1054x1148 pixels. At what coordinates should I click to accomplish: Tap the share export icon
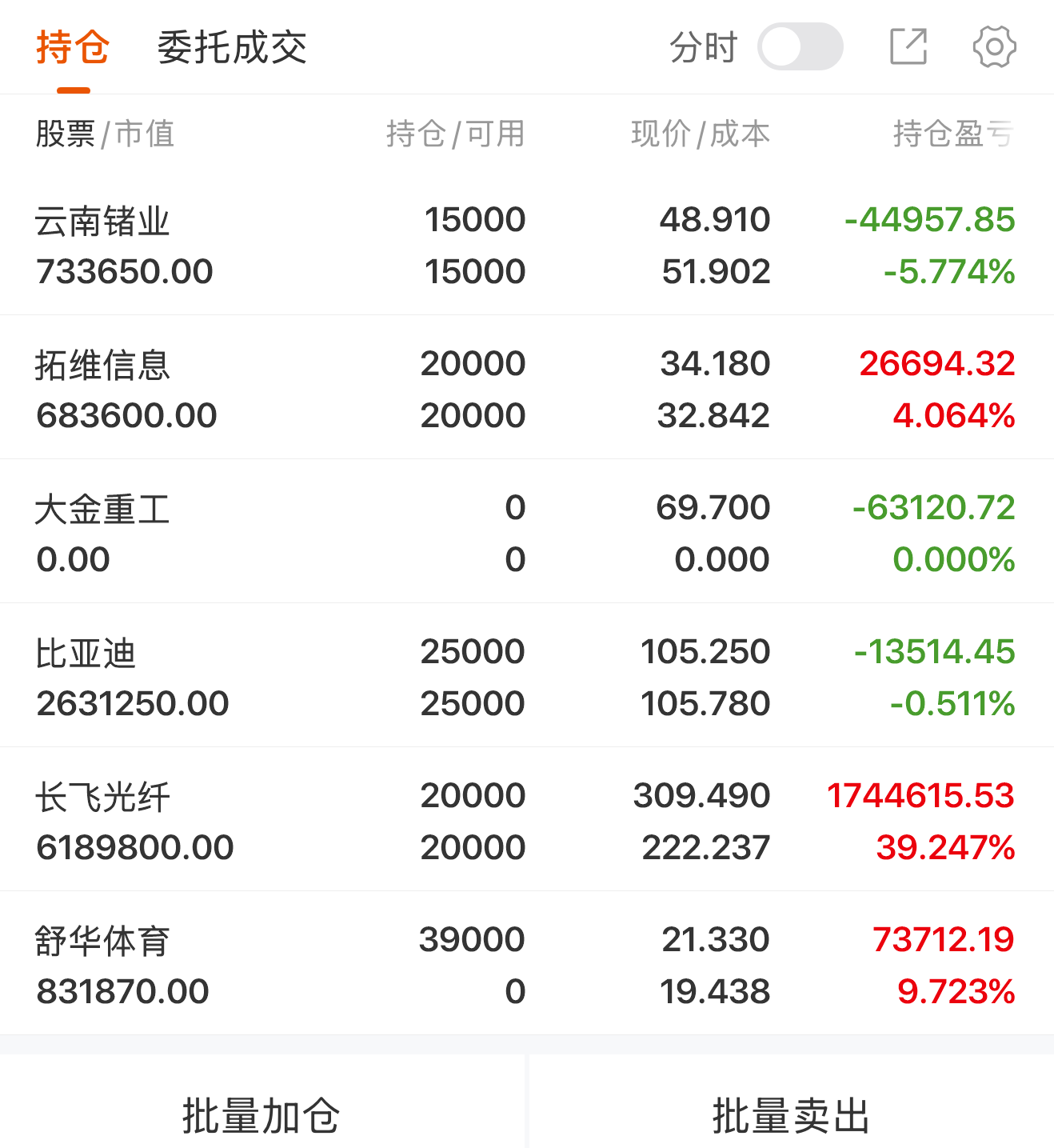click(x=908, y=46)
